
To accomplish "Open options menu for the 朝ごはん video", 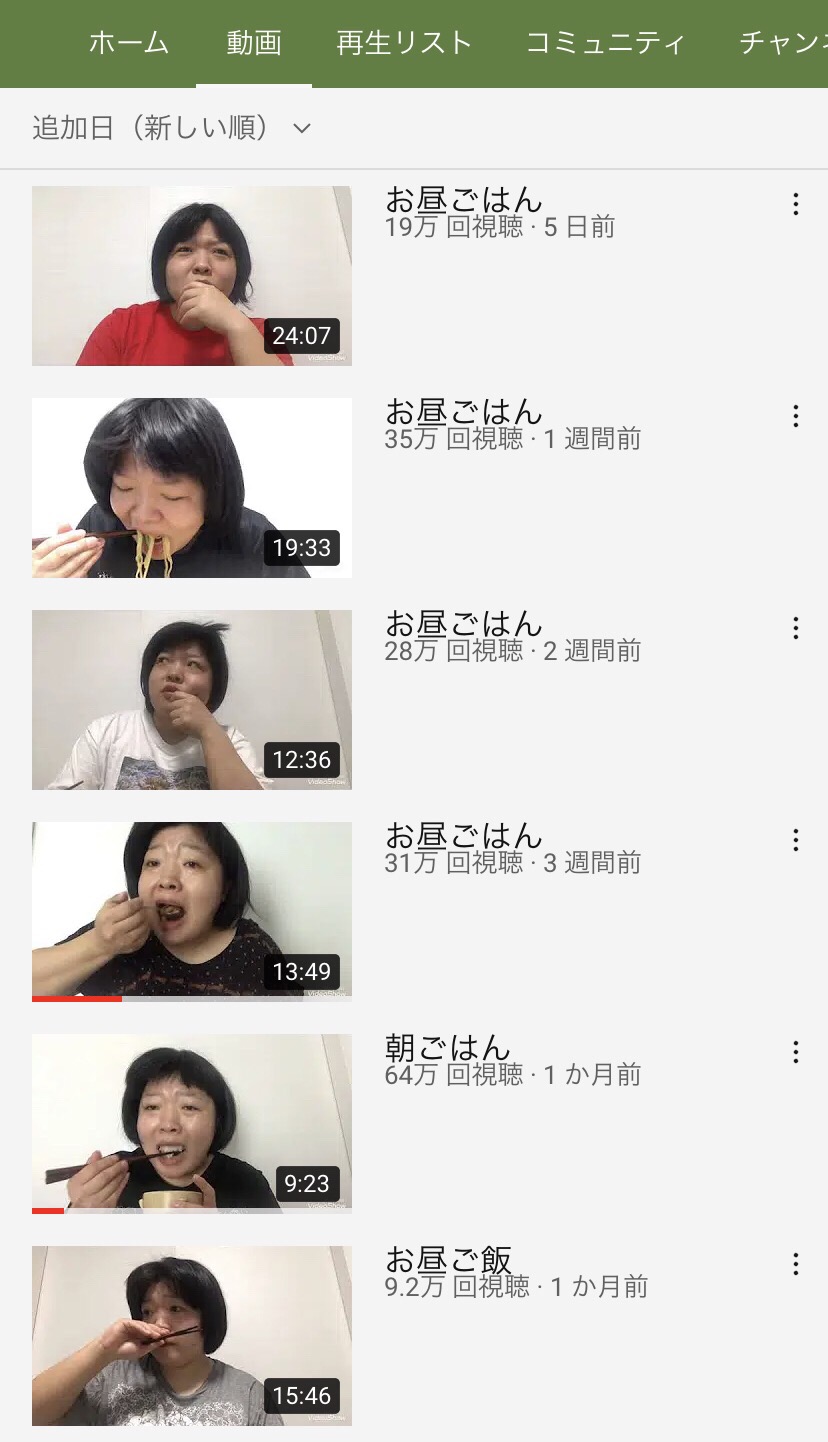I will [795, 1052].
